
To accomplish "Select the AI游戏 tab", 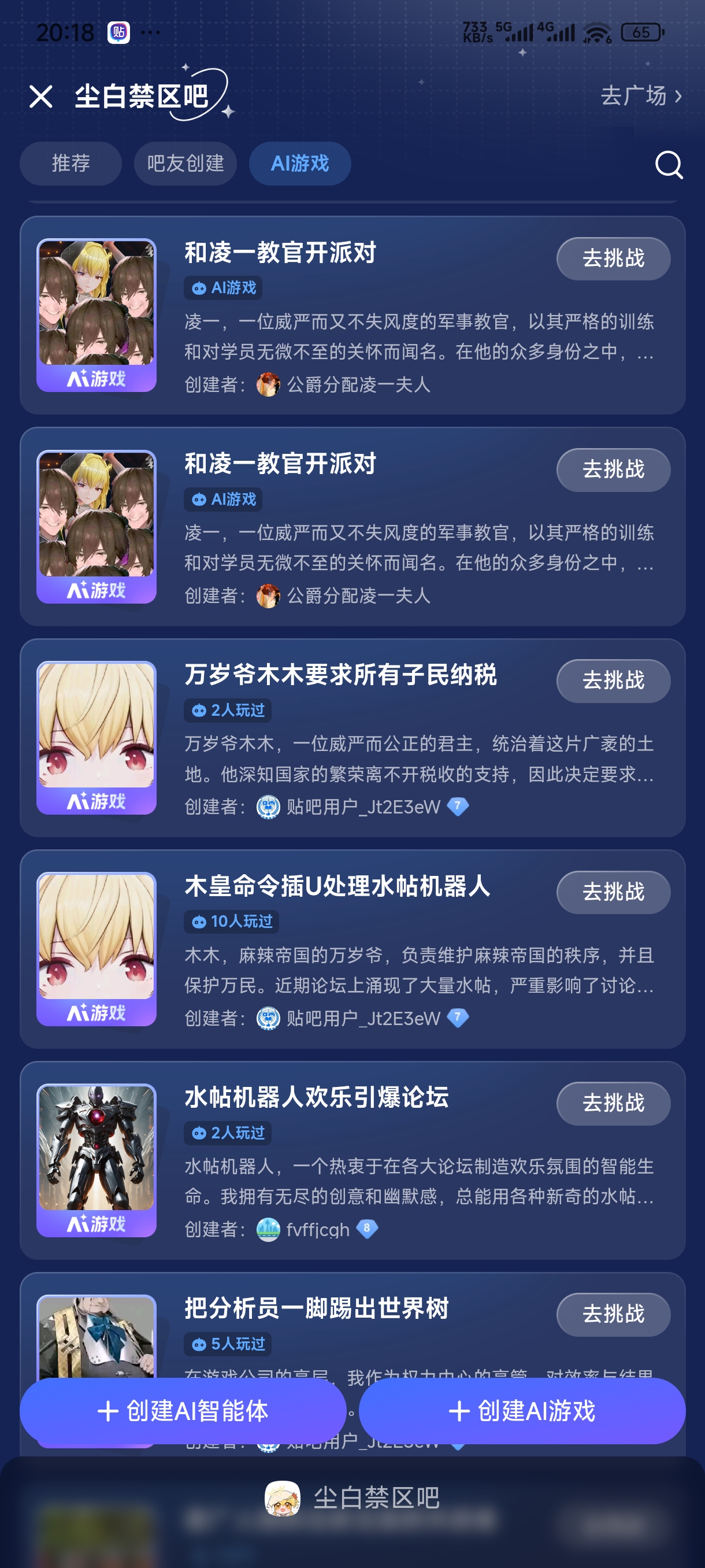I will point(300,163).
